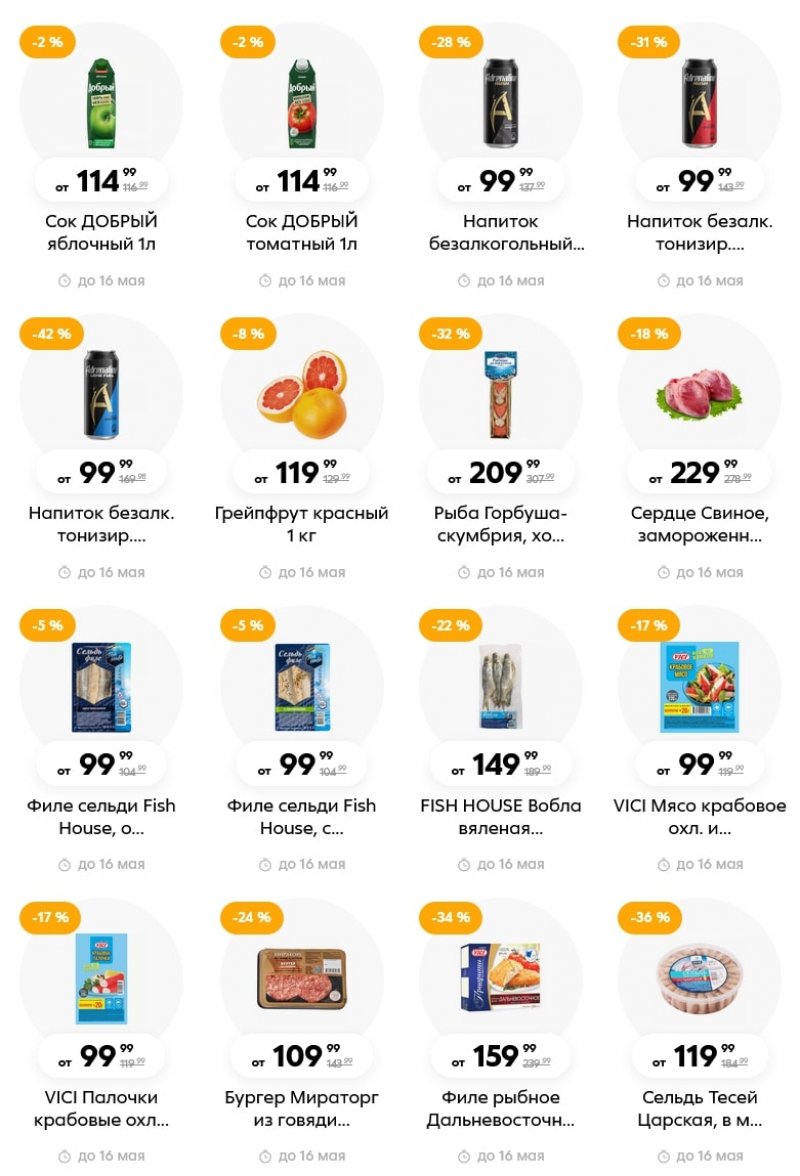Open the VICI Мясо крабовое card
The width and height of the screenshot is (800, 1176).
pyautogui.click(x=700, y=685)
